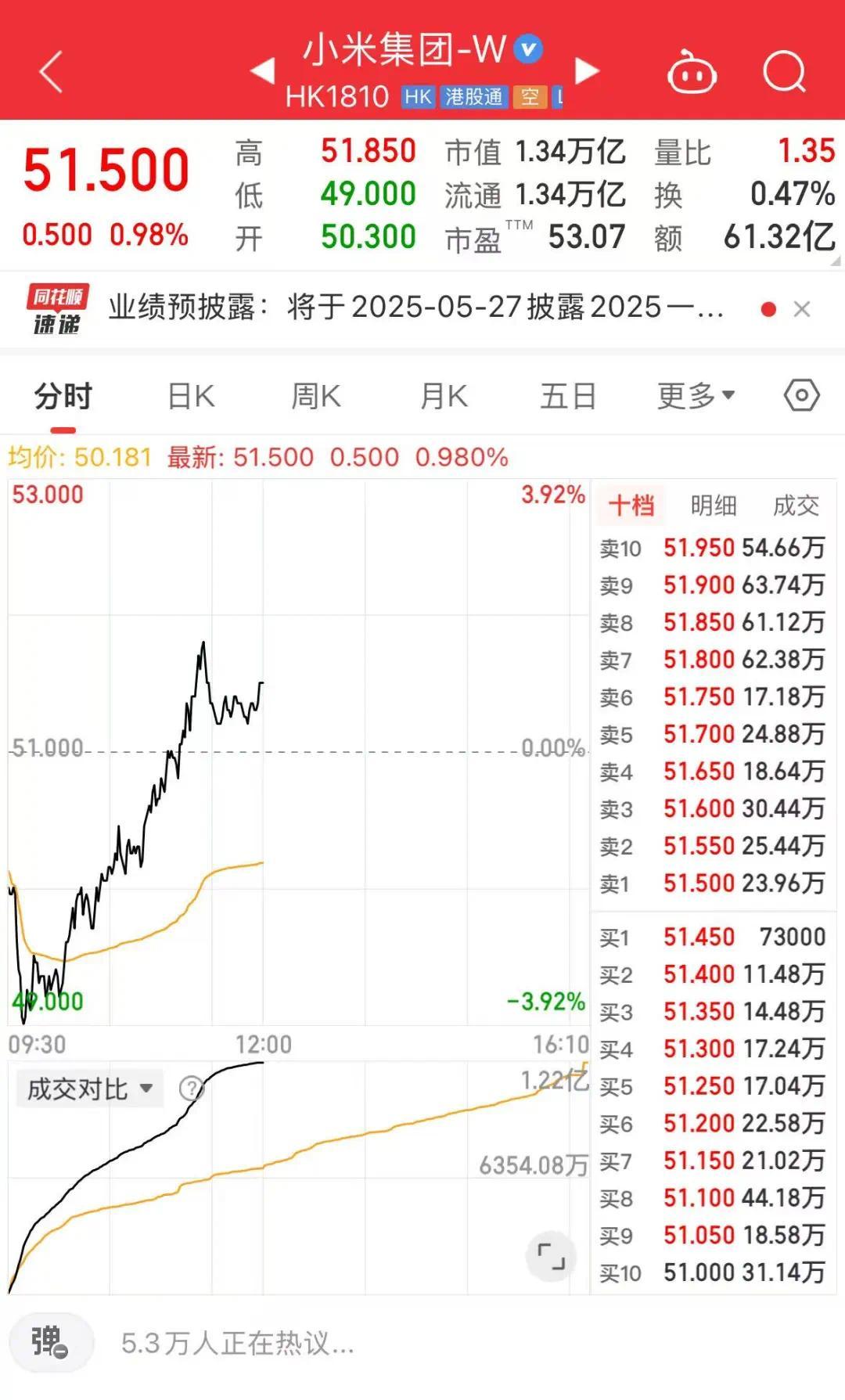Screen dimensions: 845x1400
Task: Switch to the next stock with right triangle
Action: point(586,70)
